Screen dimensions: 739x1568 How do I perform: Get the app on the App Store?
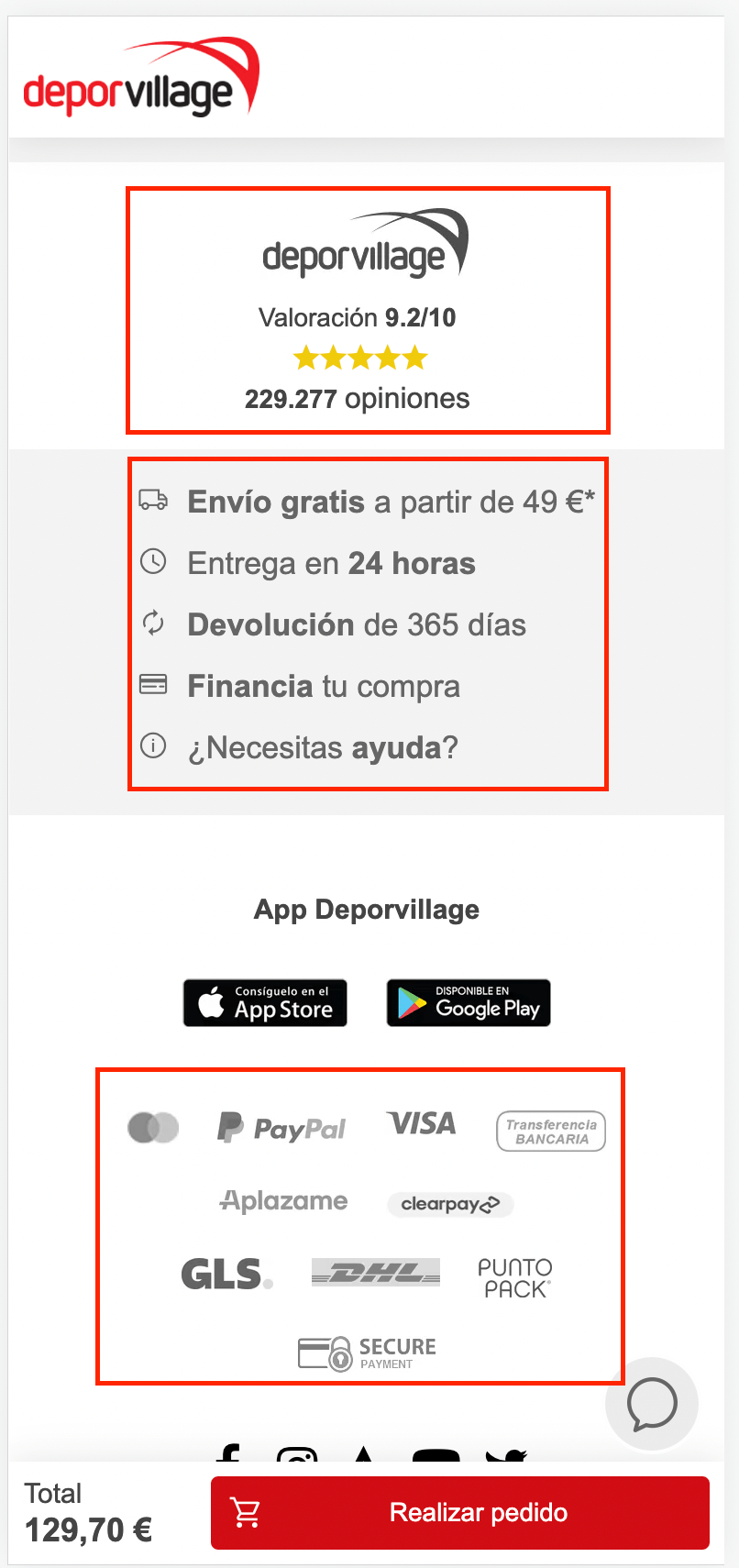coord(265,1002)
